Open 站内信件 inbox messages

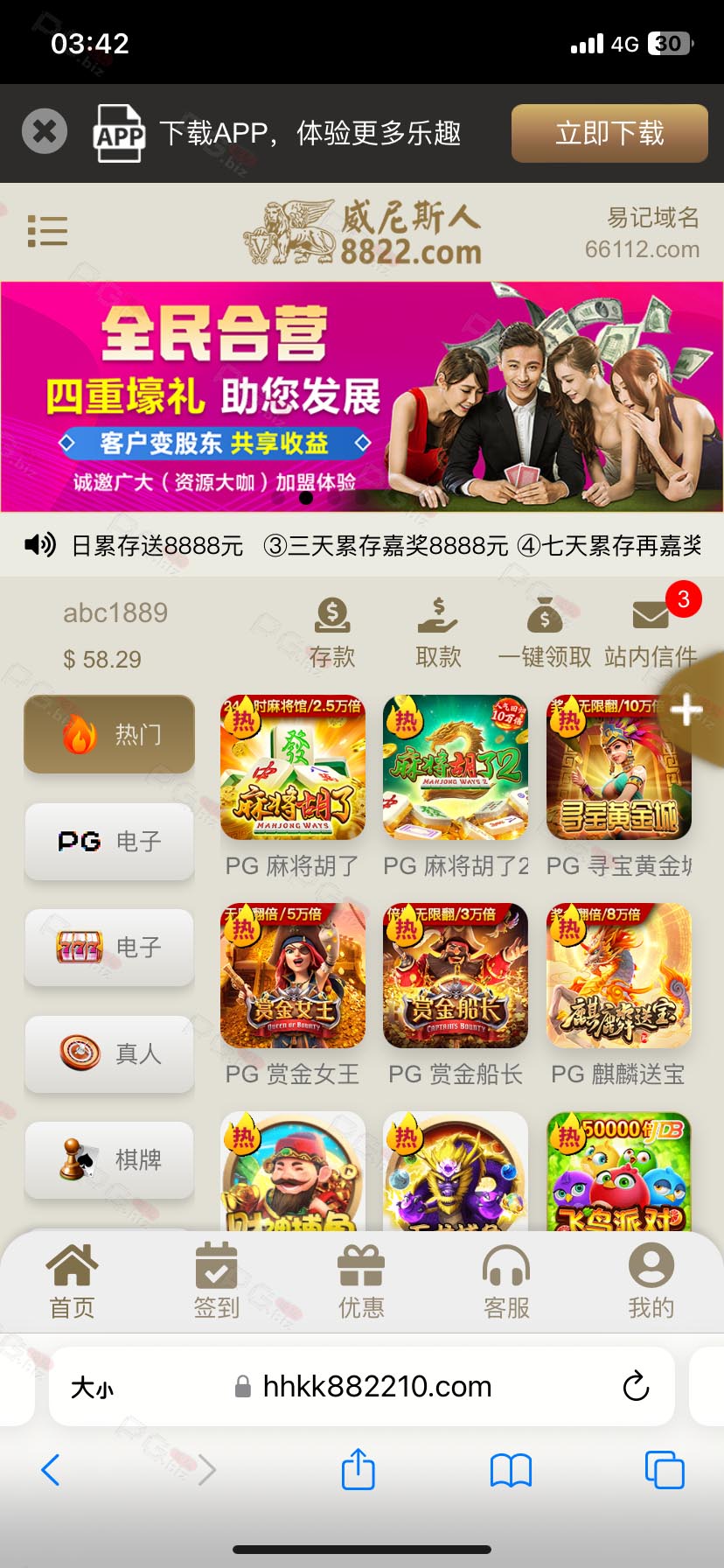[x=651, y=633]
